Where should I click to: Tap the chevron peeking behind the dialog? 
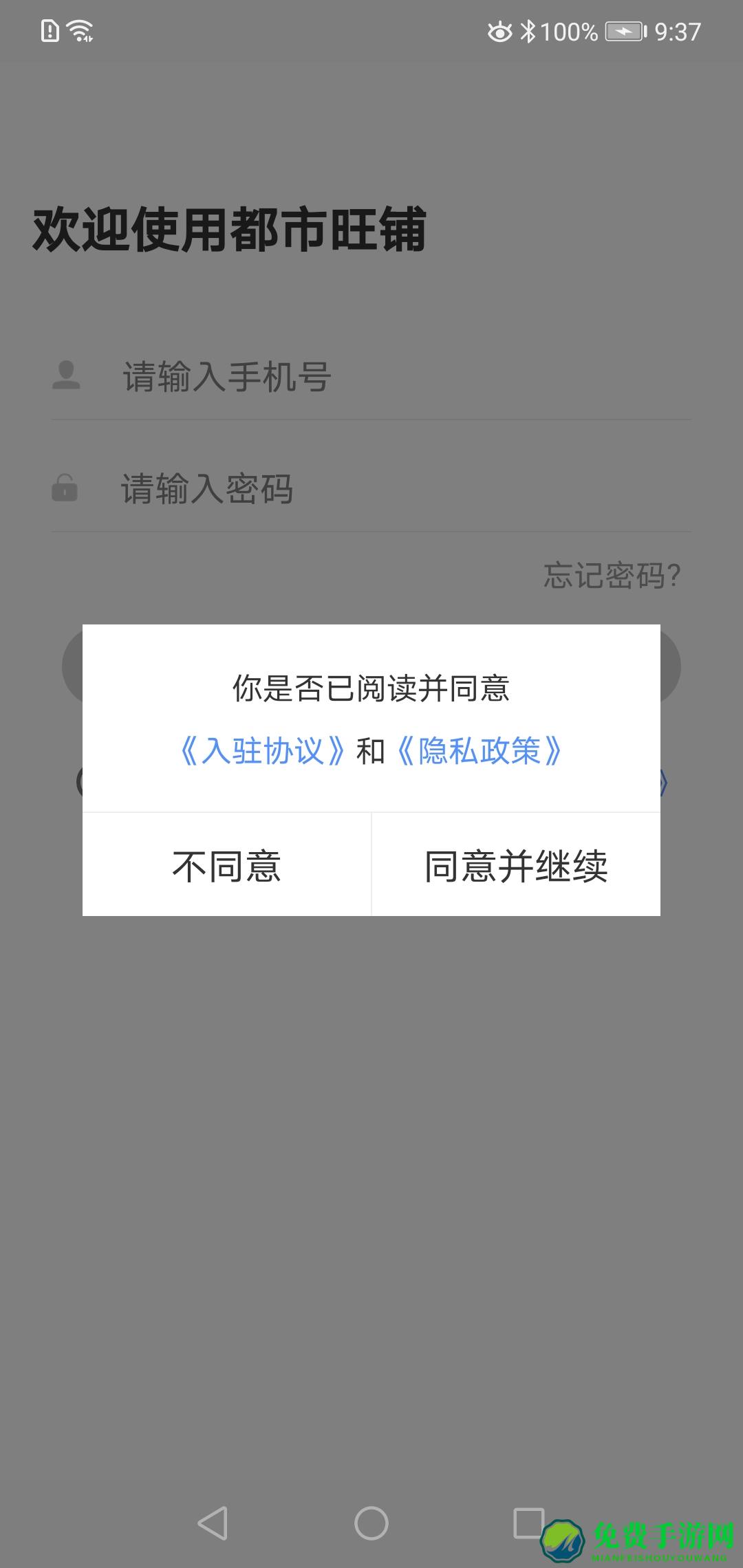(x=665, y=782)
